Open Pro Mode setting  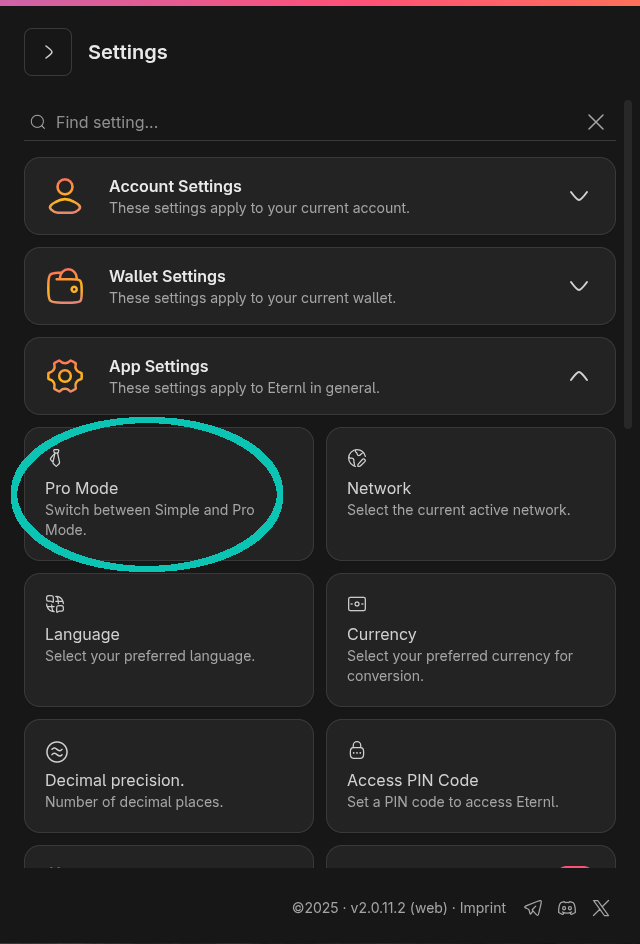coord(168,494)
